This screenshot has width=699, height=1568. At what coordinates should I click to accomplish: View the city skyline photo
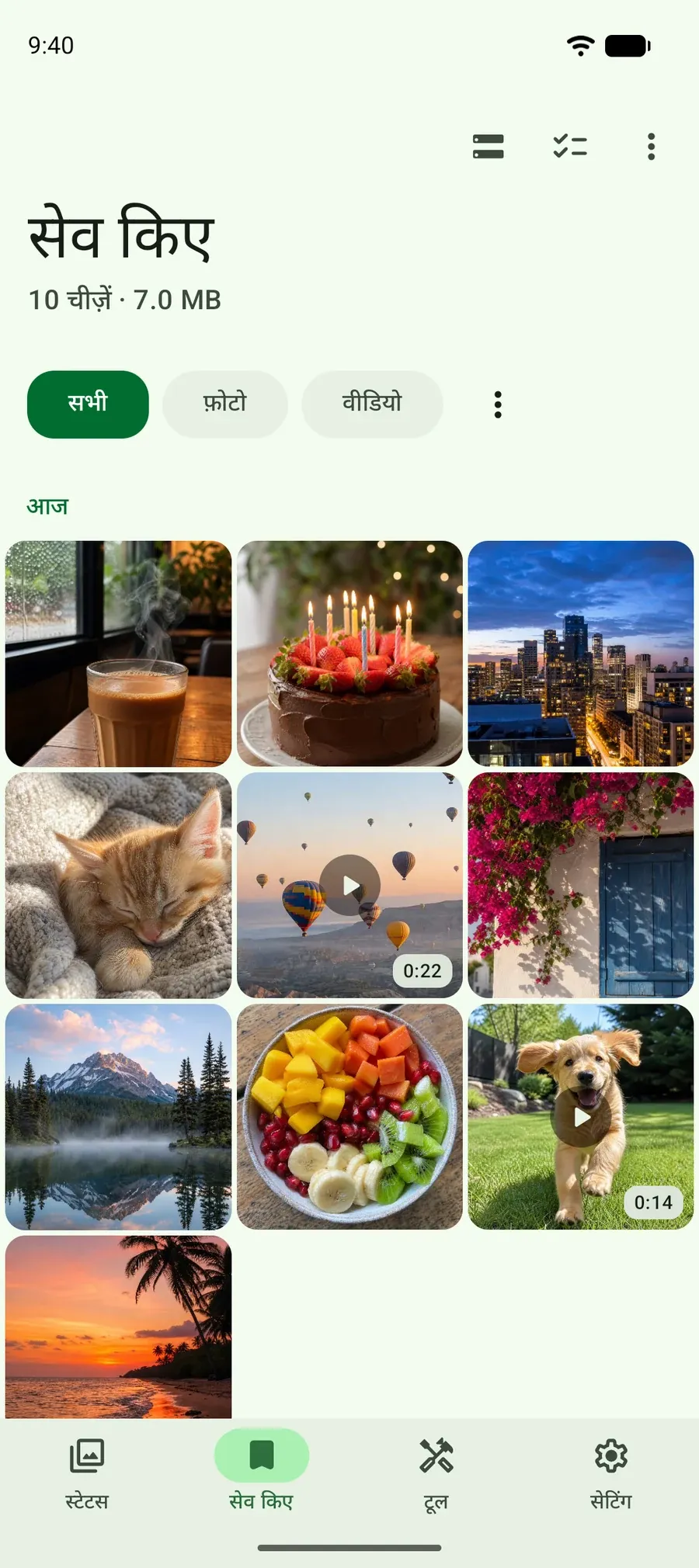tap(581, 654)
